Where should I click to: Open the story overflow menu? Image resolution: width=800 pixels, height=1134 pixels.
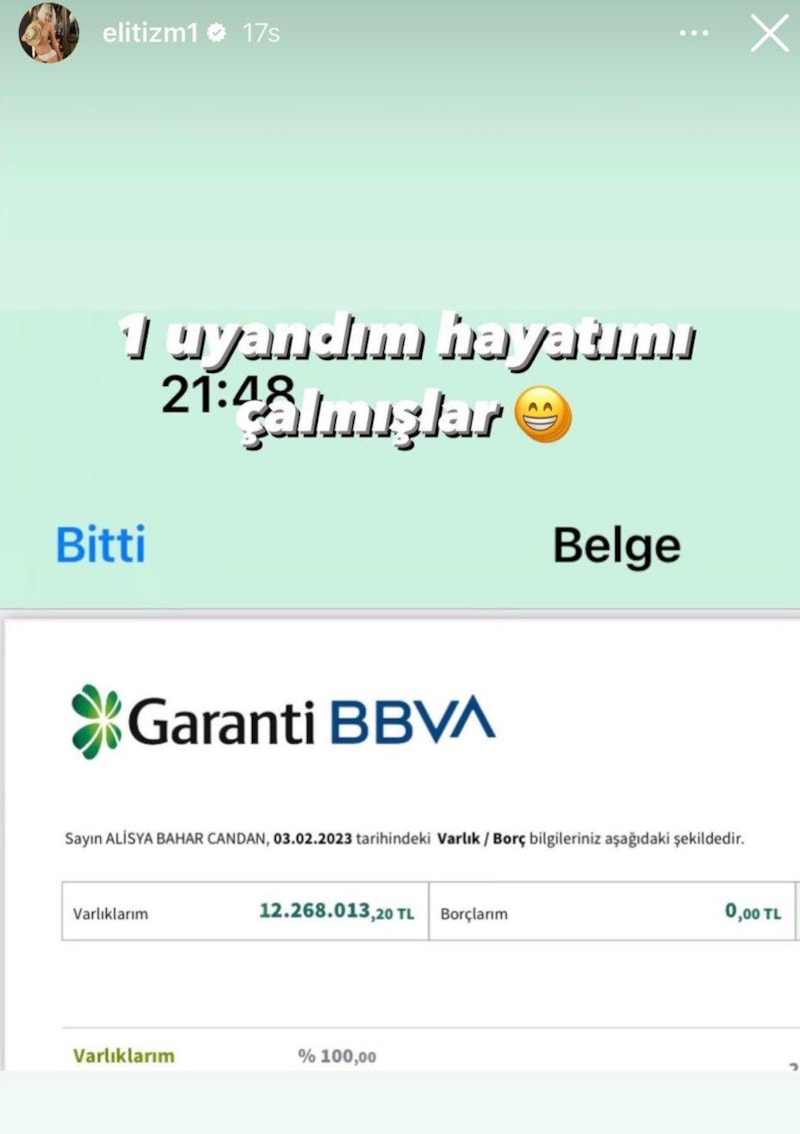coord(694,33)
